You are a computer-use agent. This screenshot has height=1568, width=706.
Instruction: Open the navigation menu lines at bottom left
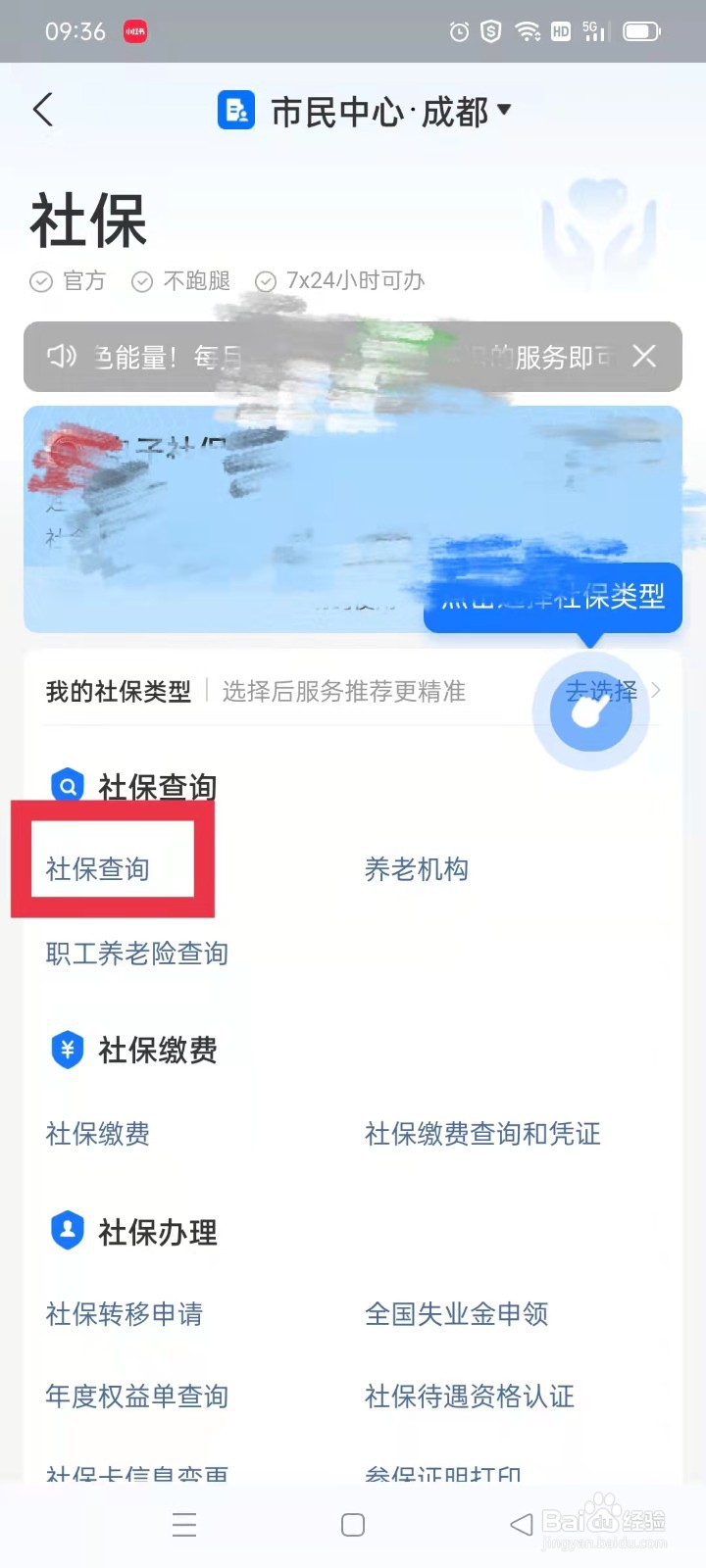pyautogui.click(x=183, y=1524)
